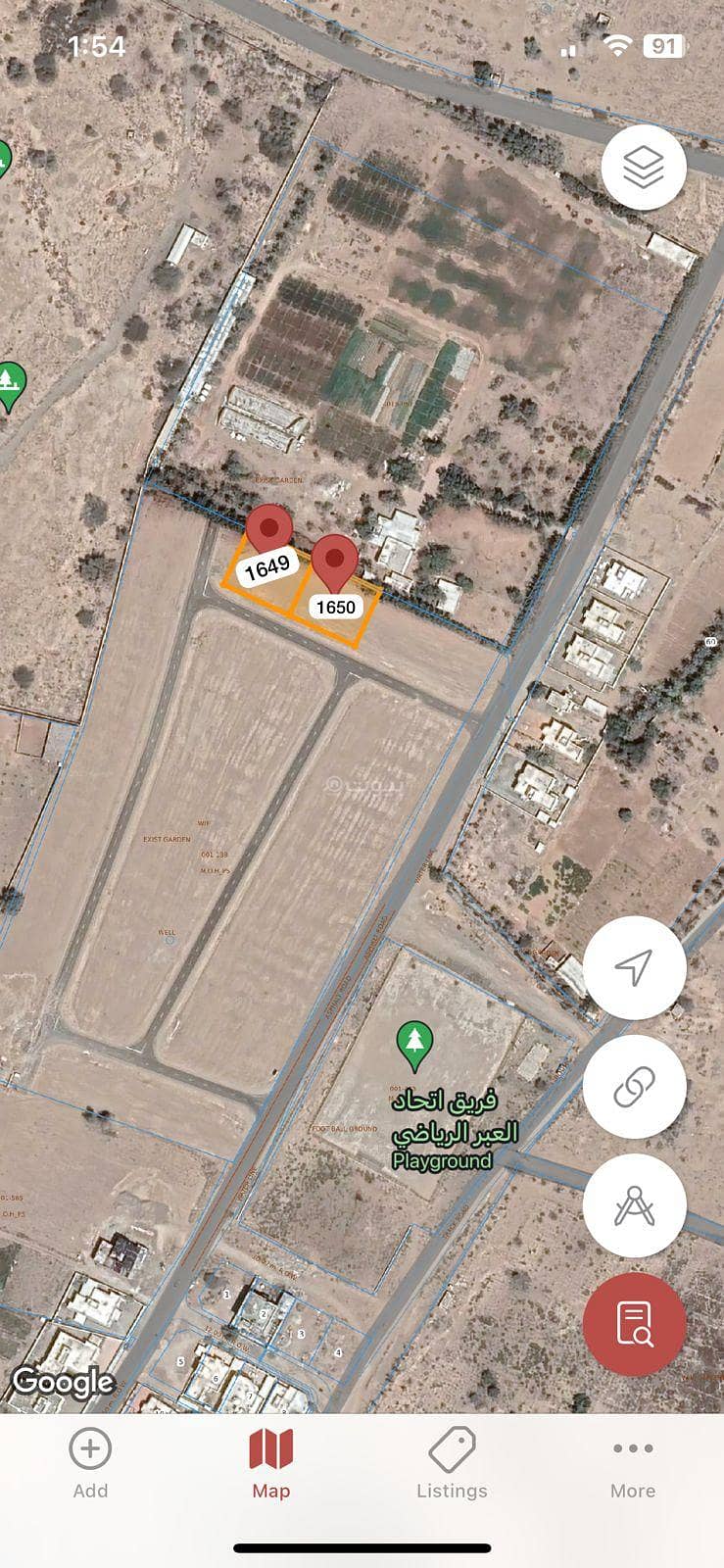Viewport: 724px width, 1568px height.
Task: Open the More tab
Action: [x=633, y=1464]
